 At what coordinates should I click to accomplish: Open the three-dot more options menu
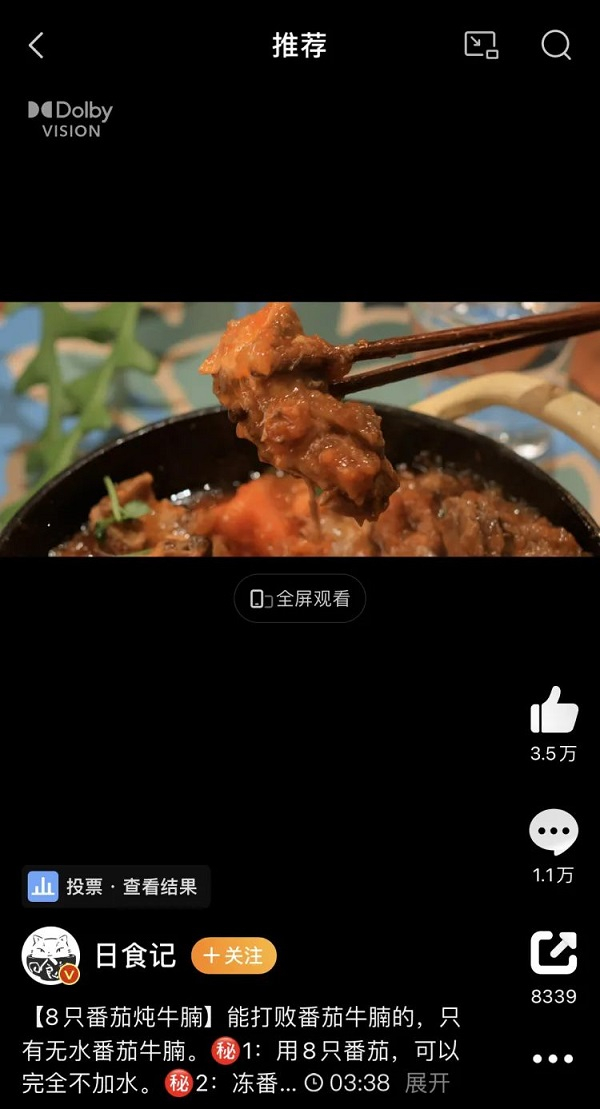[x=553, y=1059]
